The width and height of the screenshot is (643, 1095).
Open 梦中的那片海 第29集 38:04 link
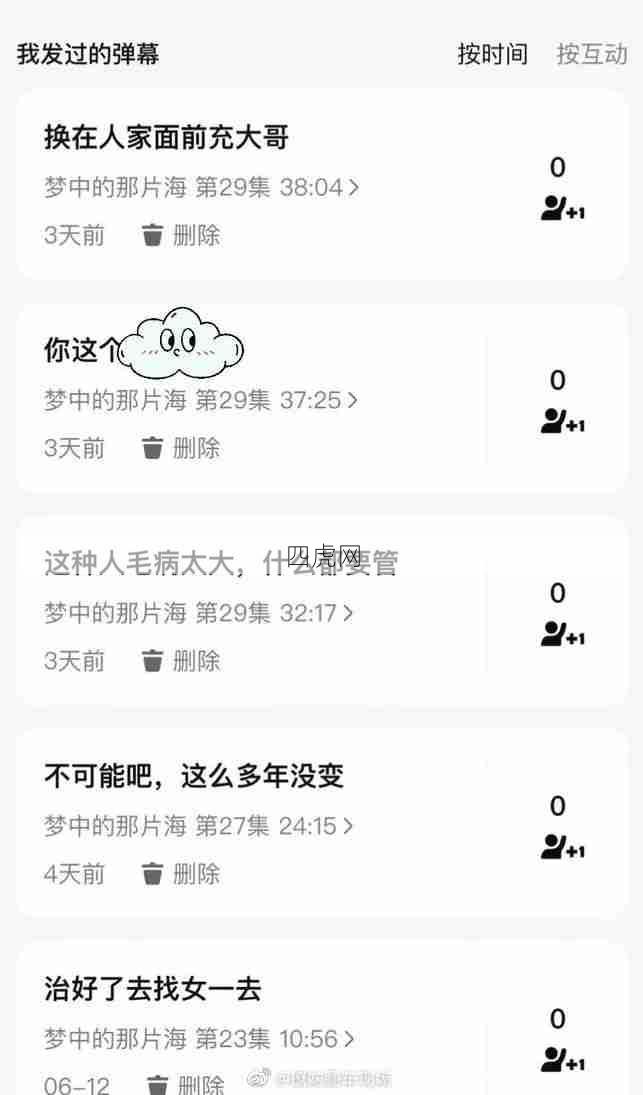[201, 187]
